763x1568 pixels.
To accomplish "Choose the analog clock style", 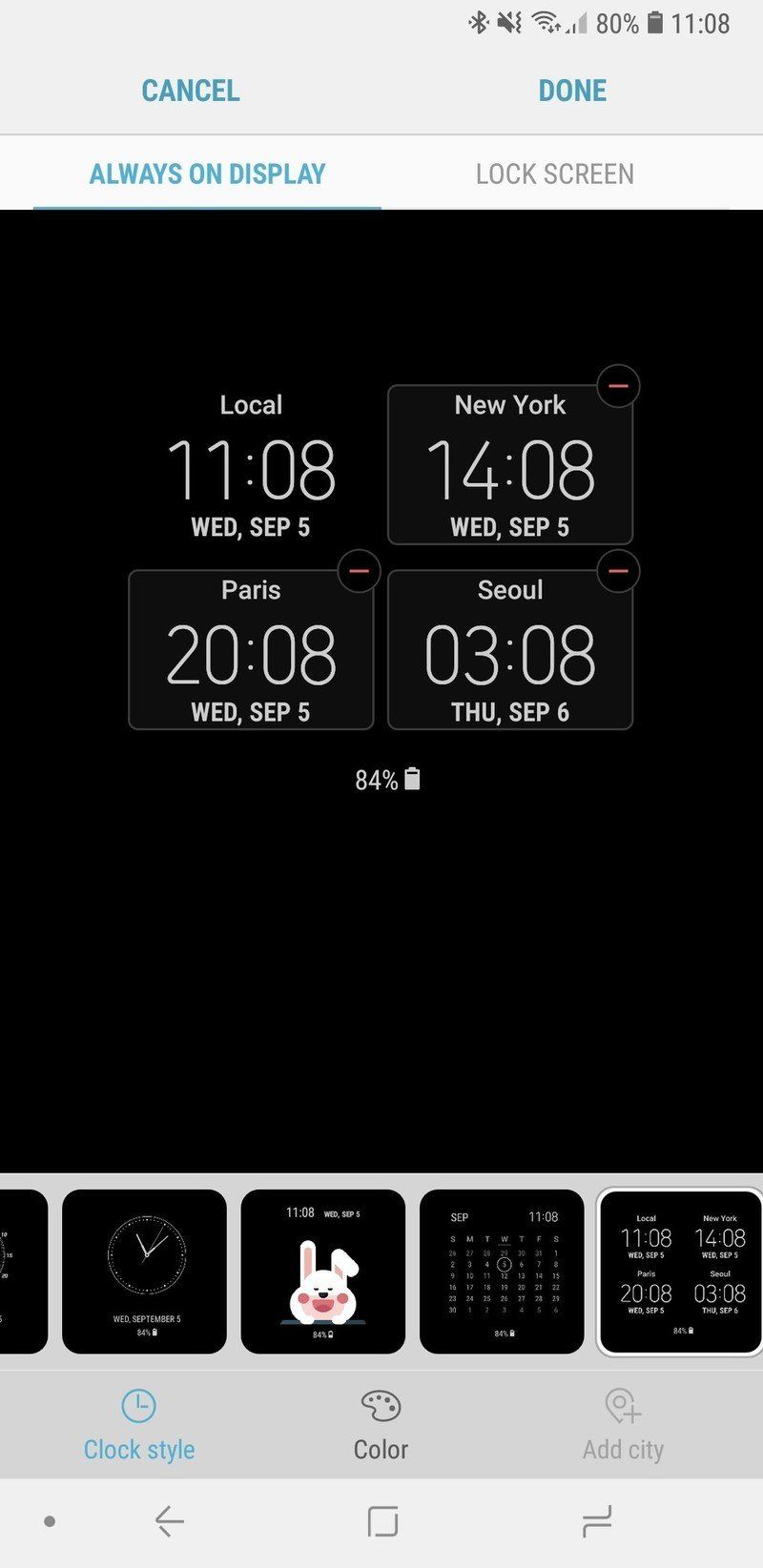I will pos(145,1271).
